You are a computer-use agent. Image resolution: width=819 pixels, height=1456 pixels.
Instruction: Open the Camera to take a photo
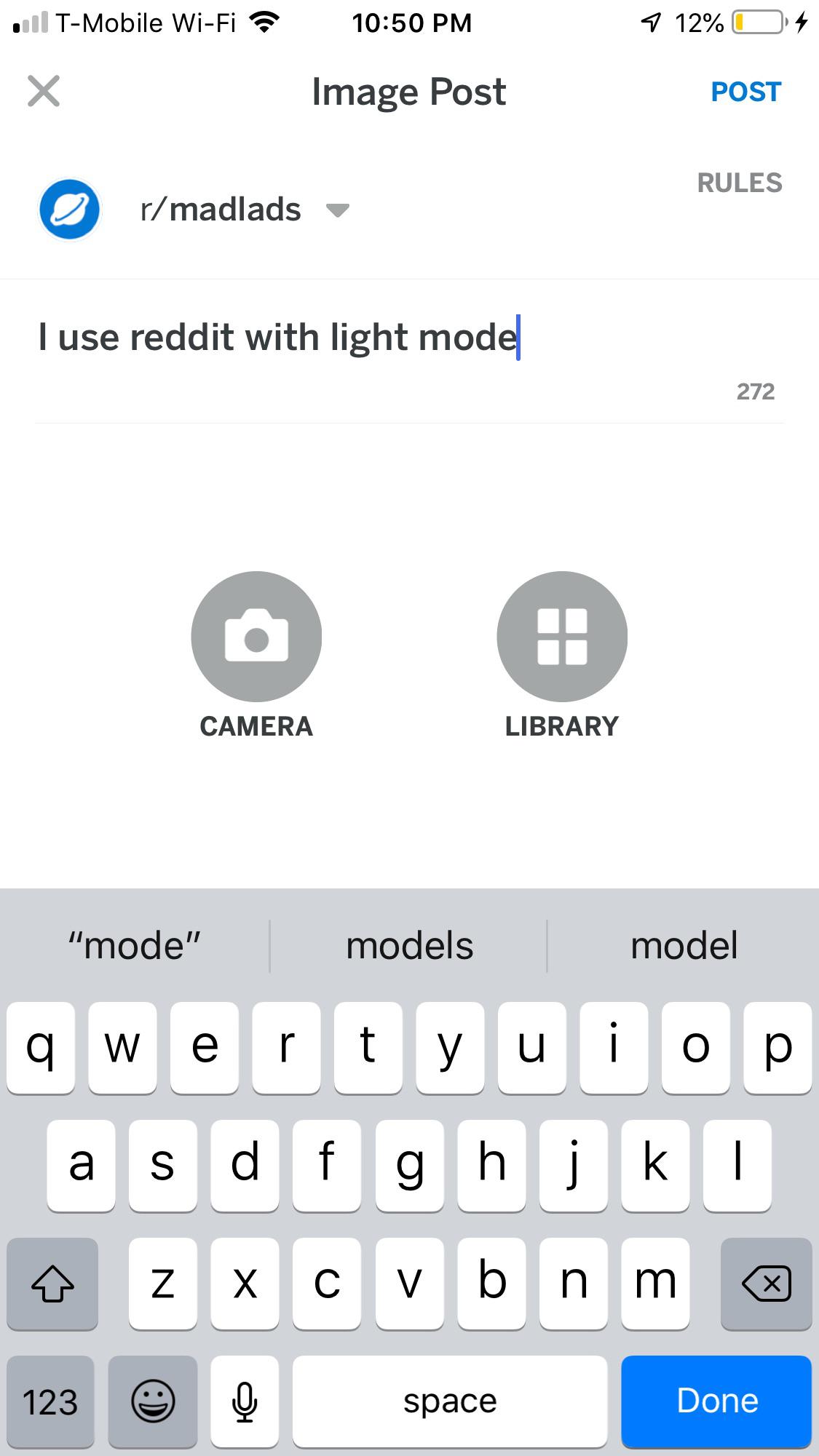click(256, 635)
